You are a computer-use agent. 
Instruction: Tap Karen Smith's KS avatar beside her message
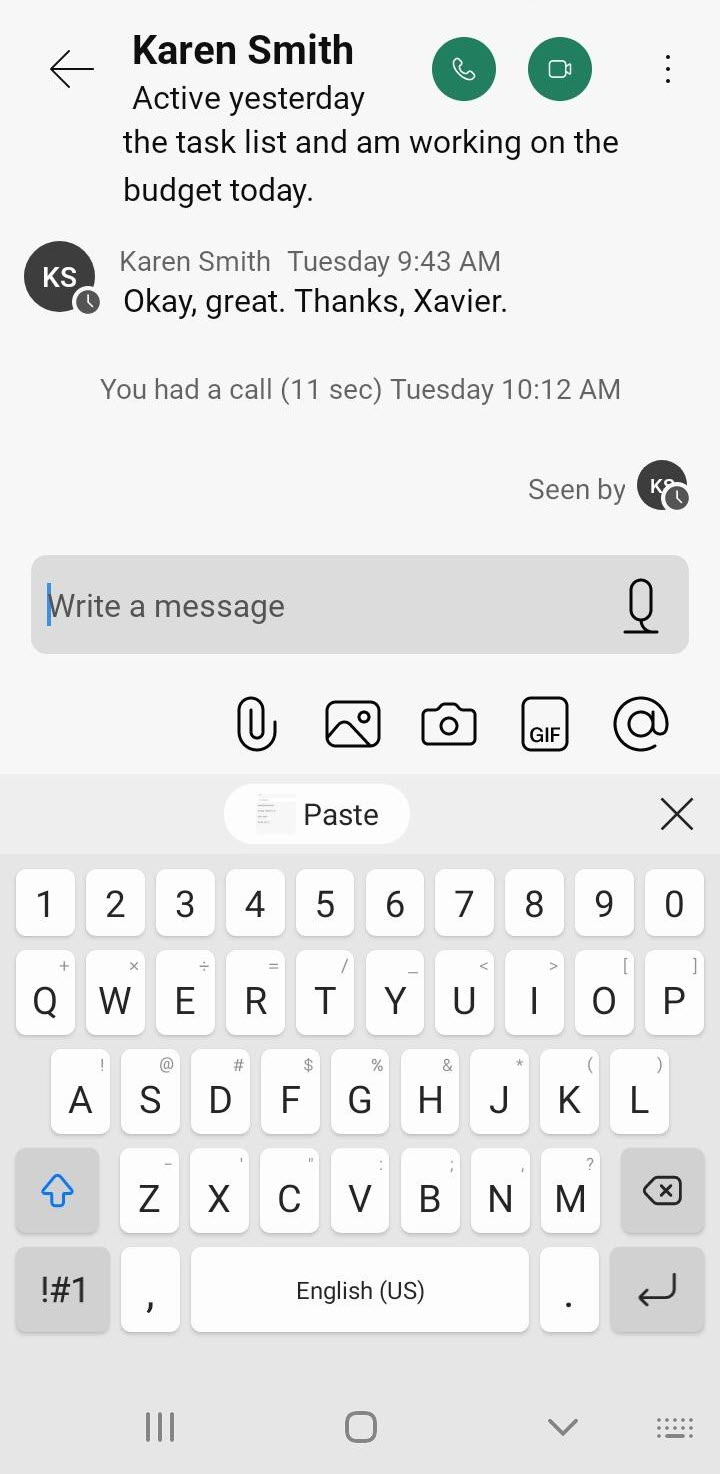click(x=59, y=276)
